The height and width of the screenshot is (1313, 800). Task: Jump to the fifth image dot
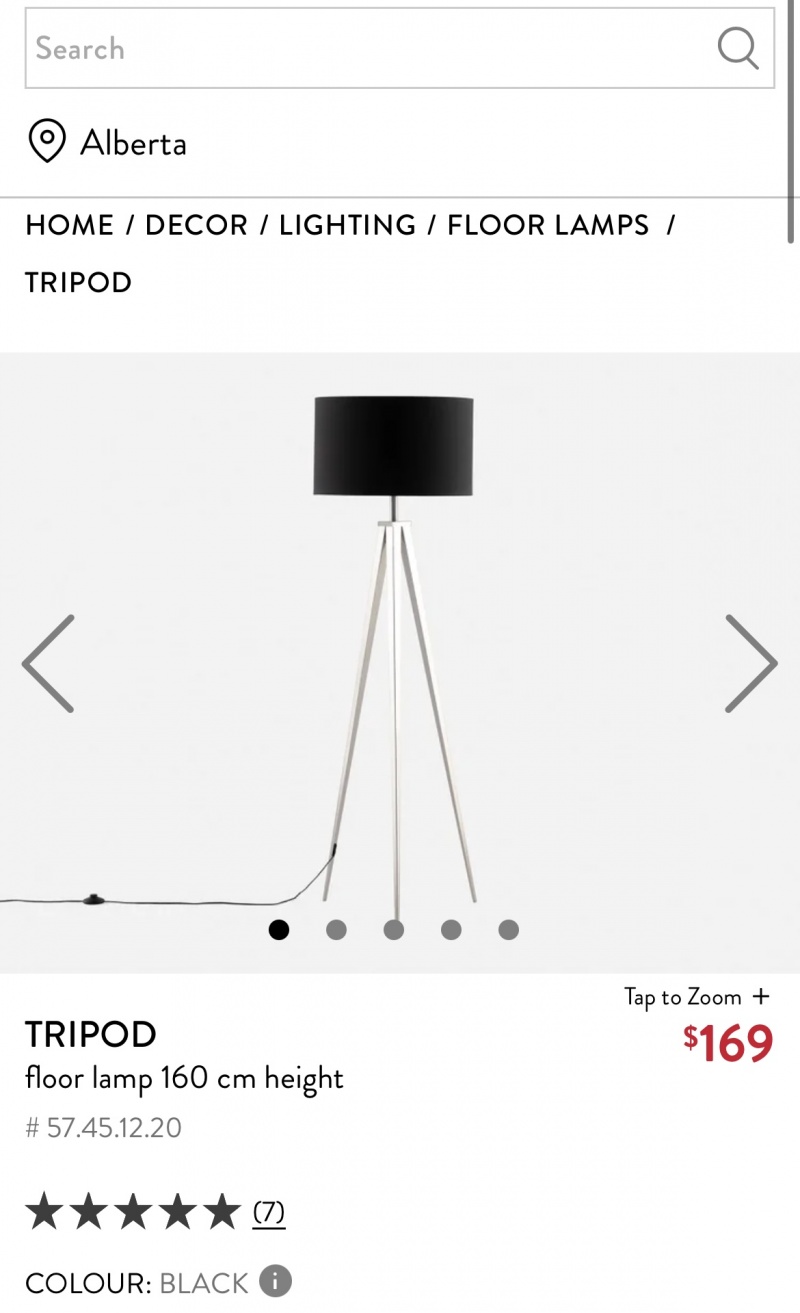[509, 930]
